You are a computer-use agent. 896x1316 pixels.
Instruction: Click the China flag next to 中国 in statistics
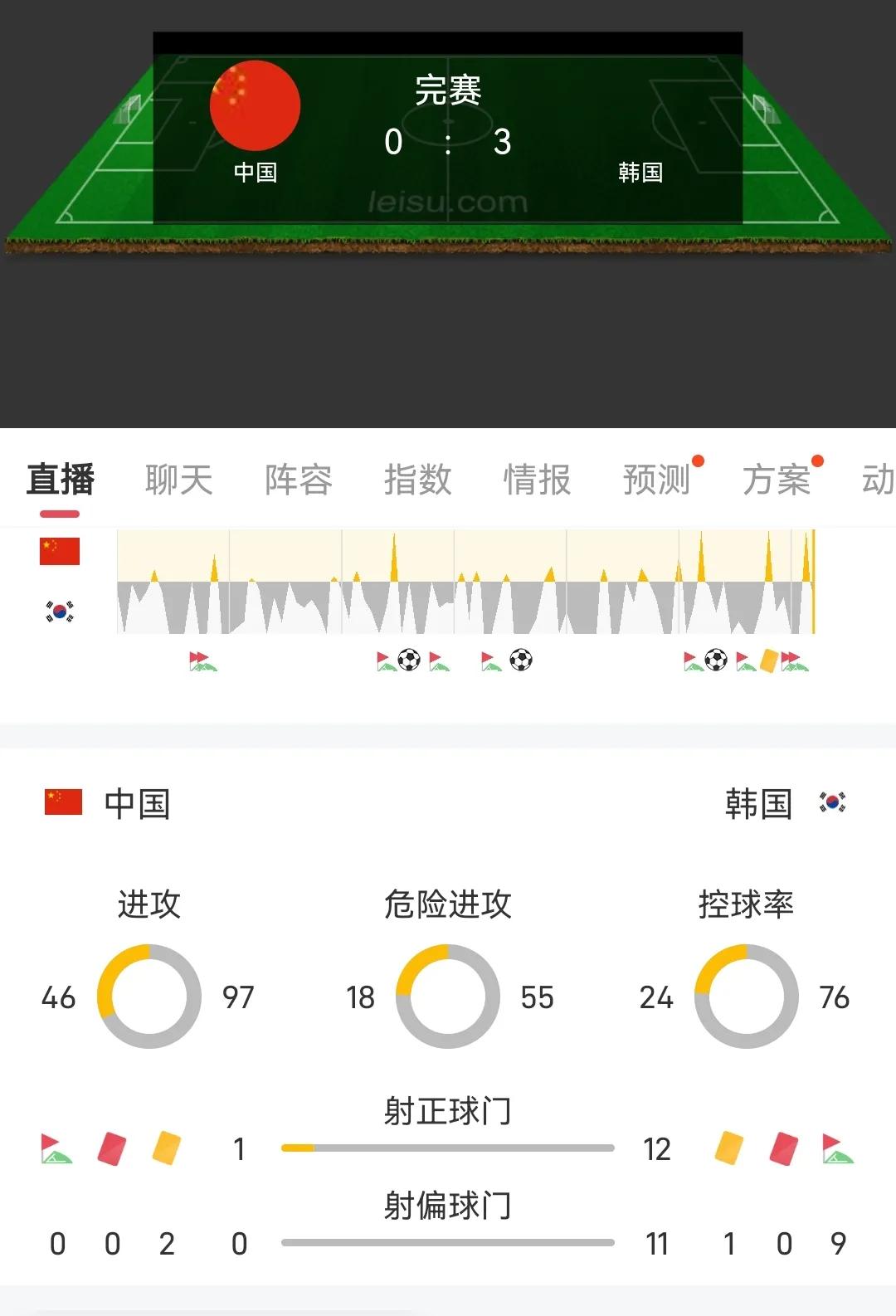[63, 802]
